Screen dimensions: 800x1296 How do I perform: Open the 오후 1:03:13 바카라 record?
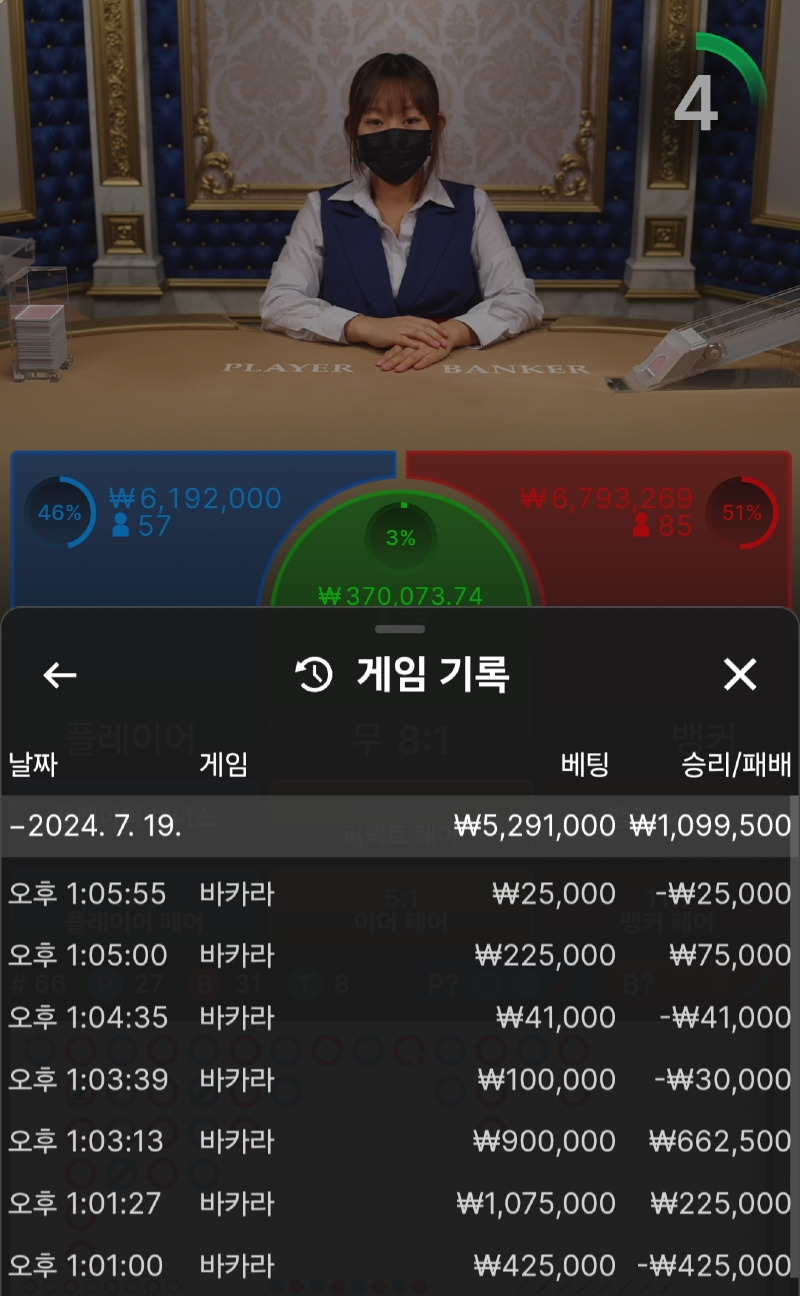pyautogui.click(x=398, y=1141)
